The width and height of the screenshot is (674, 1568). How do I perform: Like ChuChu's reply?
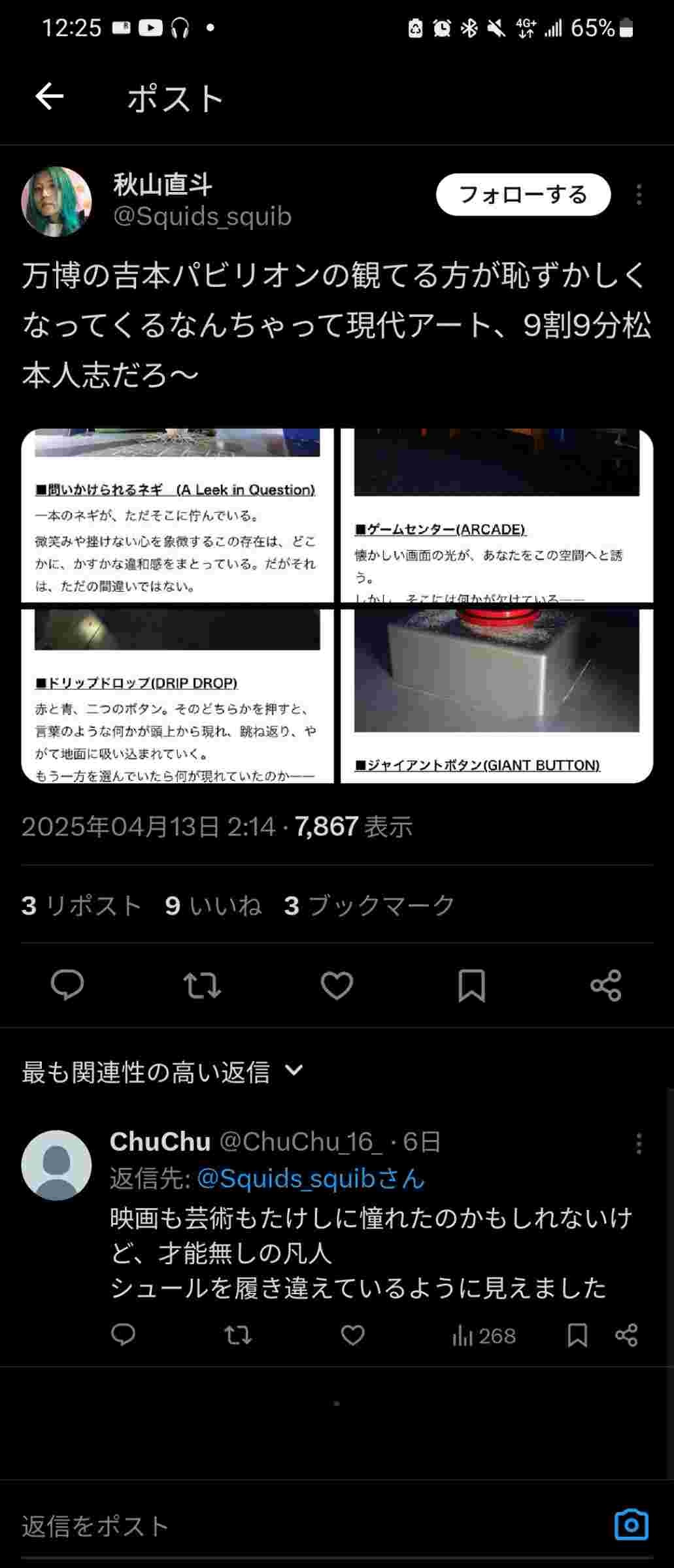(353, 1335)
